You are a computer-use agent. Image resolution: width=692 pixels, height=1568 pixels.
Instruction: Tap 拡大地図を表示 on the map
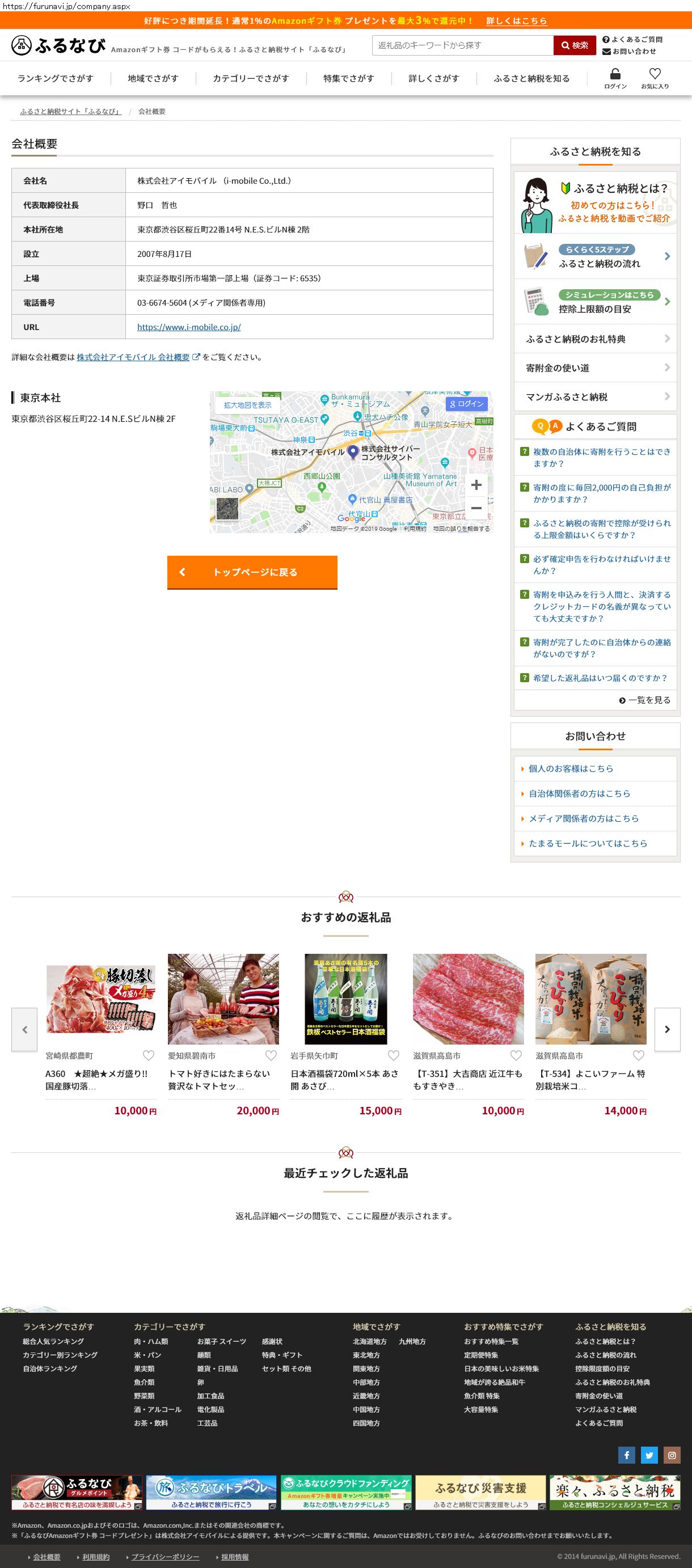tap(247, 405)
